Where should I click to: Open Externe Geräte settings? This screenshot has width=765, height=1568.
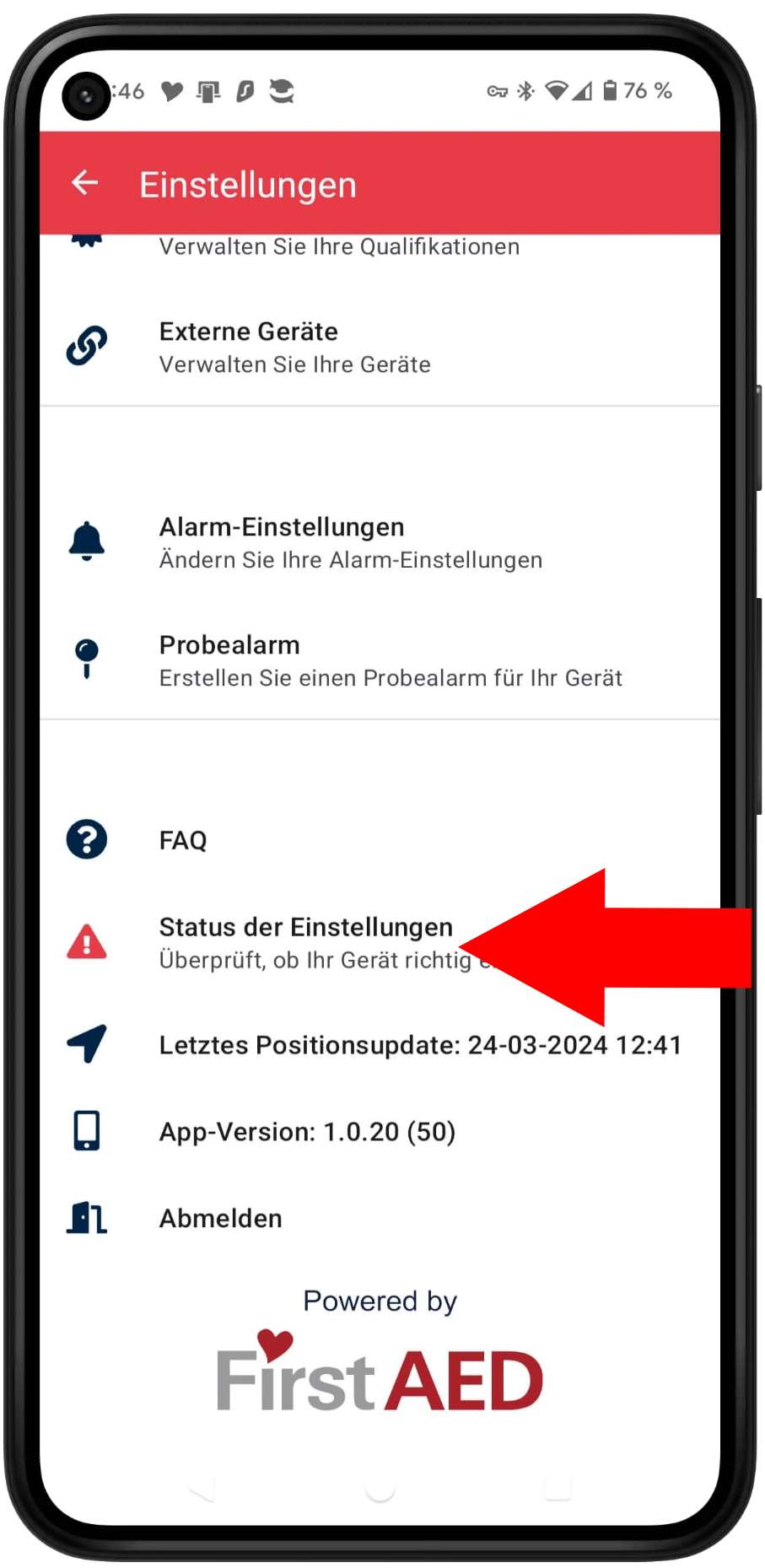coord(380,347)
